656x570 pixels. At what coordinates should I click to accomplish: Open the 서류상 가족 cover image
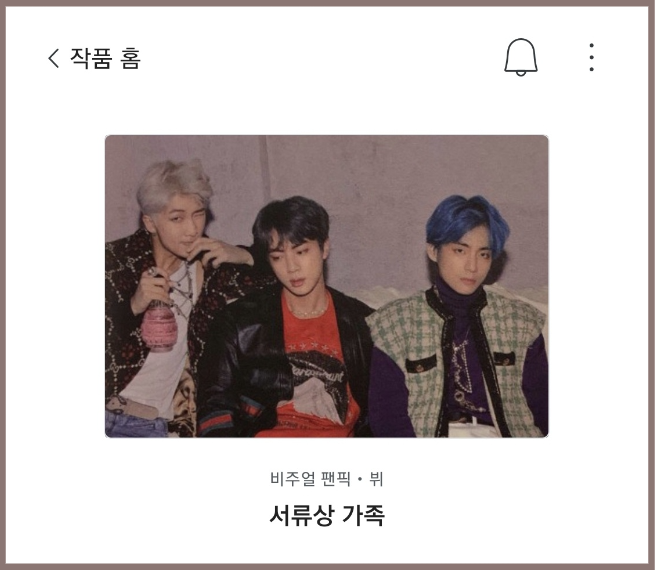327,286
